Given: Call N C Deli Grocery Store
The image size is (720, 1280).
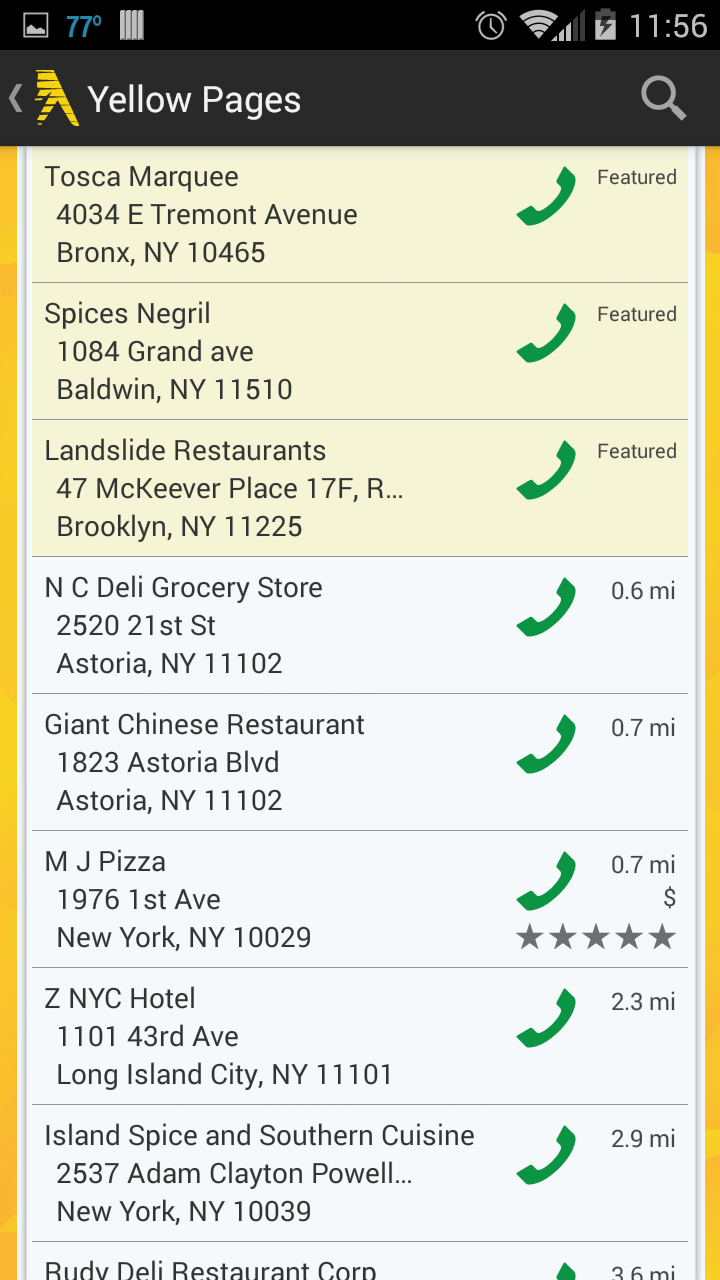Looking at the screenshot, I should click(546, 608).
